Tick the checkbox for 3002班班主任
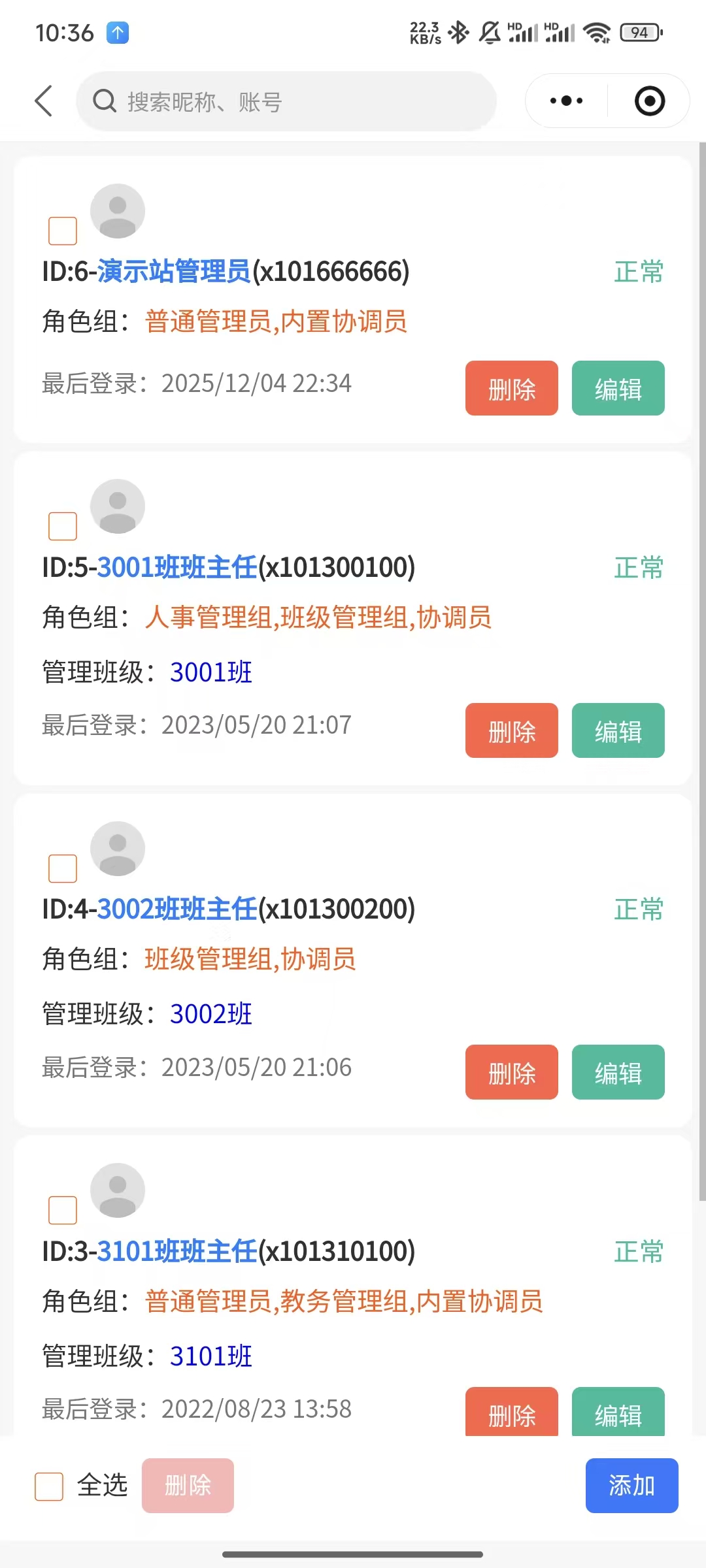This screenshot has width=706, height=1568. [63, 868]
